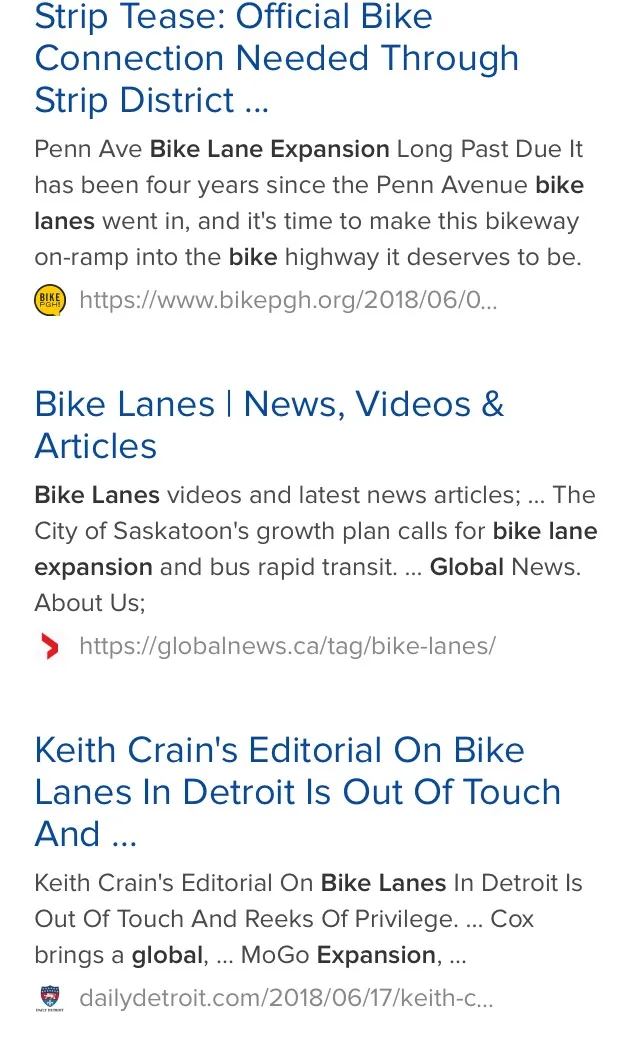Open Bike Lanes News, Videos & Articles result

tap(269, 425)
